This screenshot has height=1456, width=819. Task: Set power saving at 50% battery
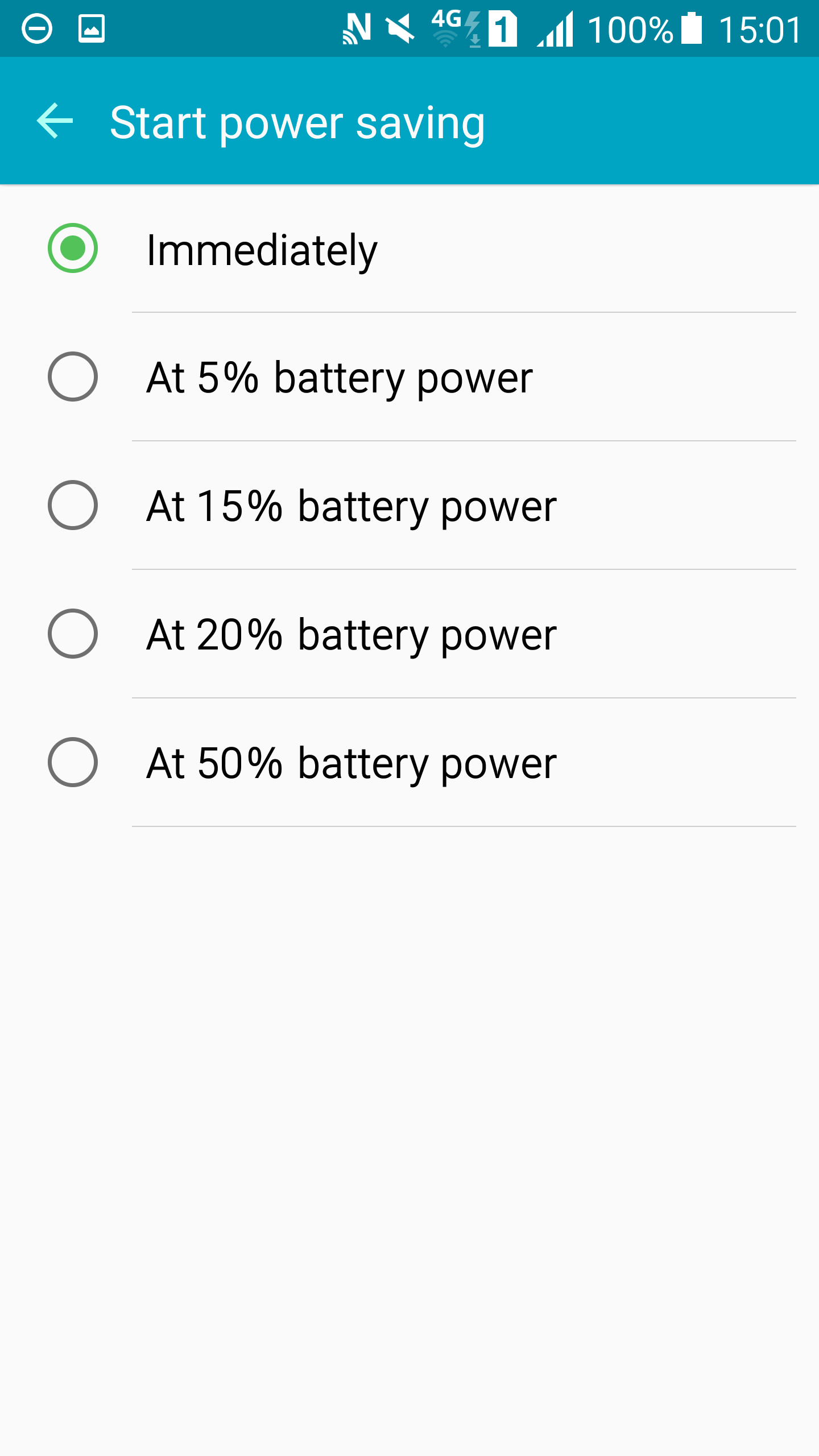pos(409,763)
